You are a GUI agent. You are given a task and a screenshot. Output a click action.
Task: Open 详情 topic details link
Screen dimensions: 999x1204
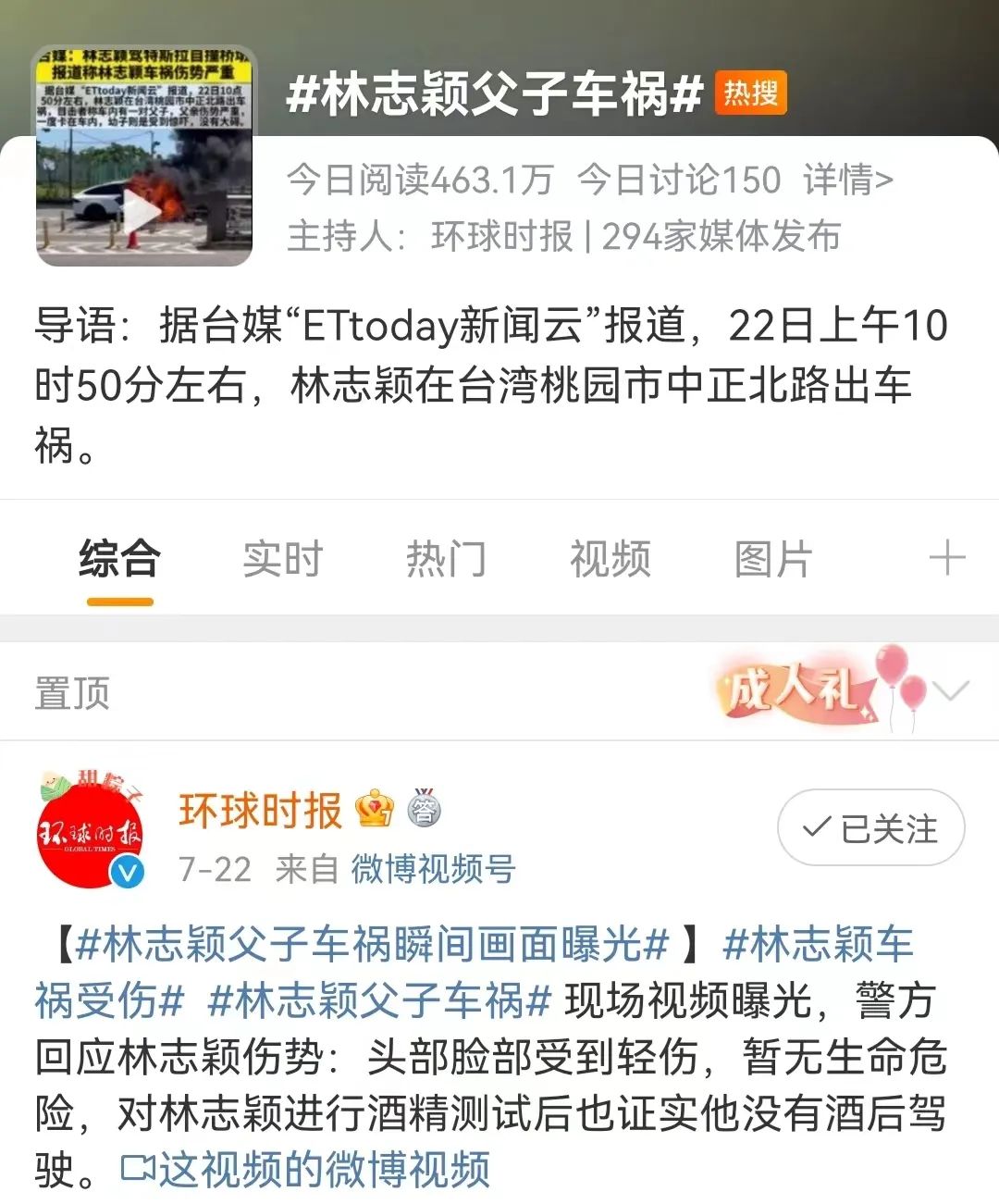click(x=847, y=180)
